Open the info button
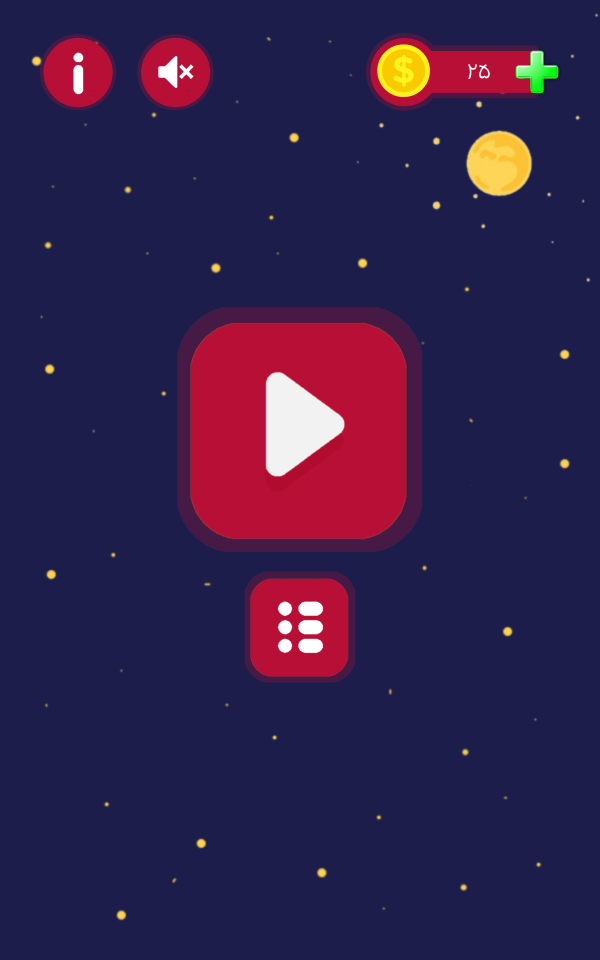The width and height of the screenshot is (600, 960). [x=78, y=72]
